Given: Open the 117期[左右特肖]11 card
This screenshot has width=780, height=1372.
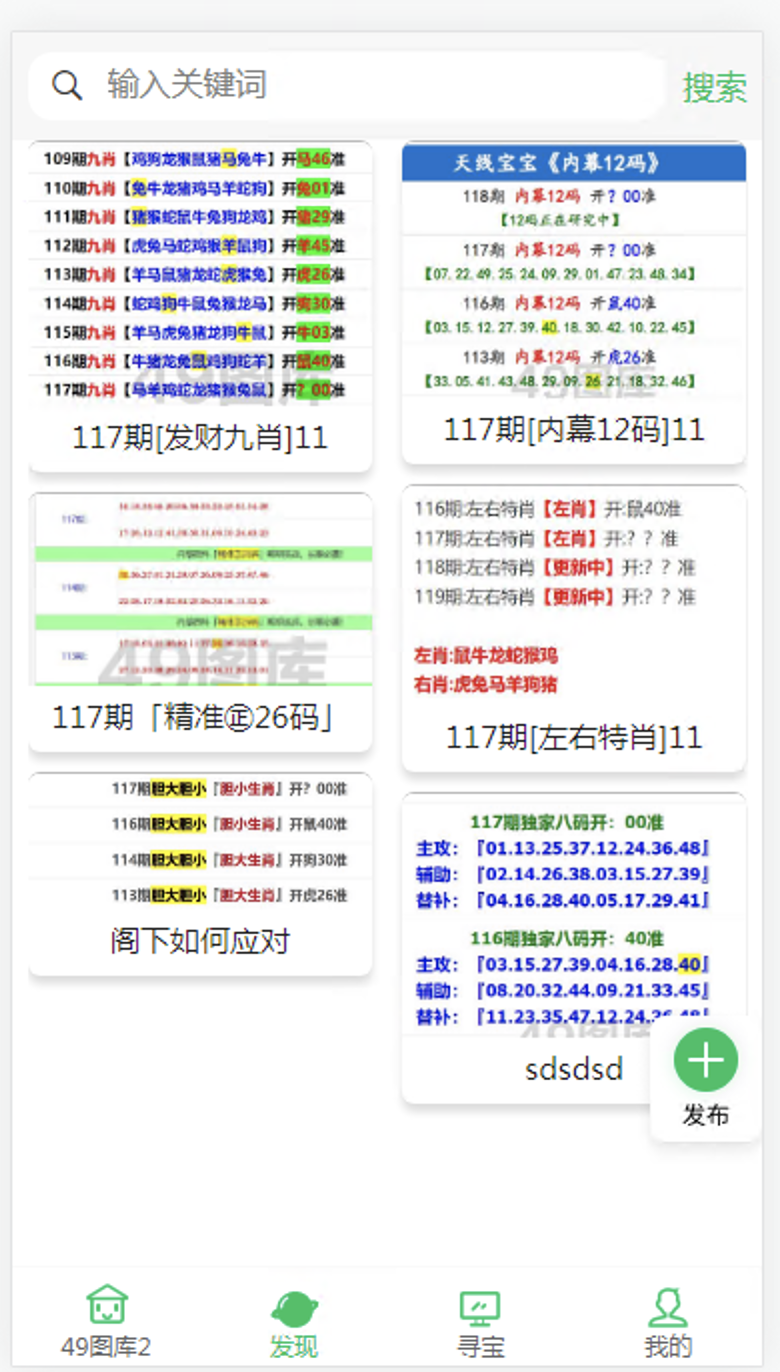Looking at the screenshot, I should pos(573,628).
